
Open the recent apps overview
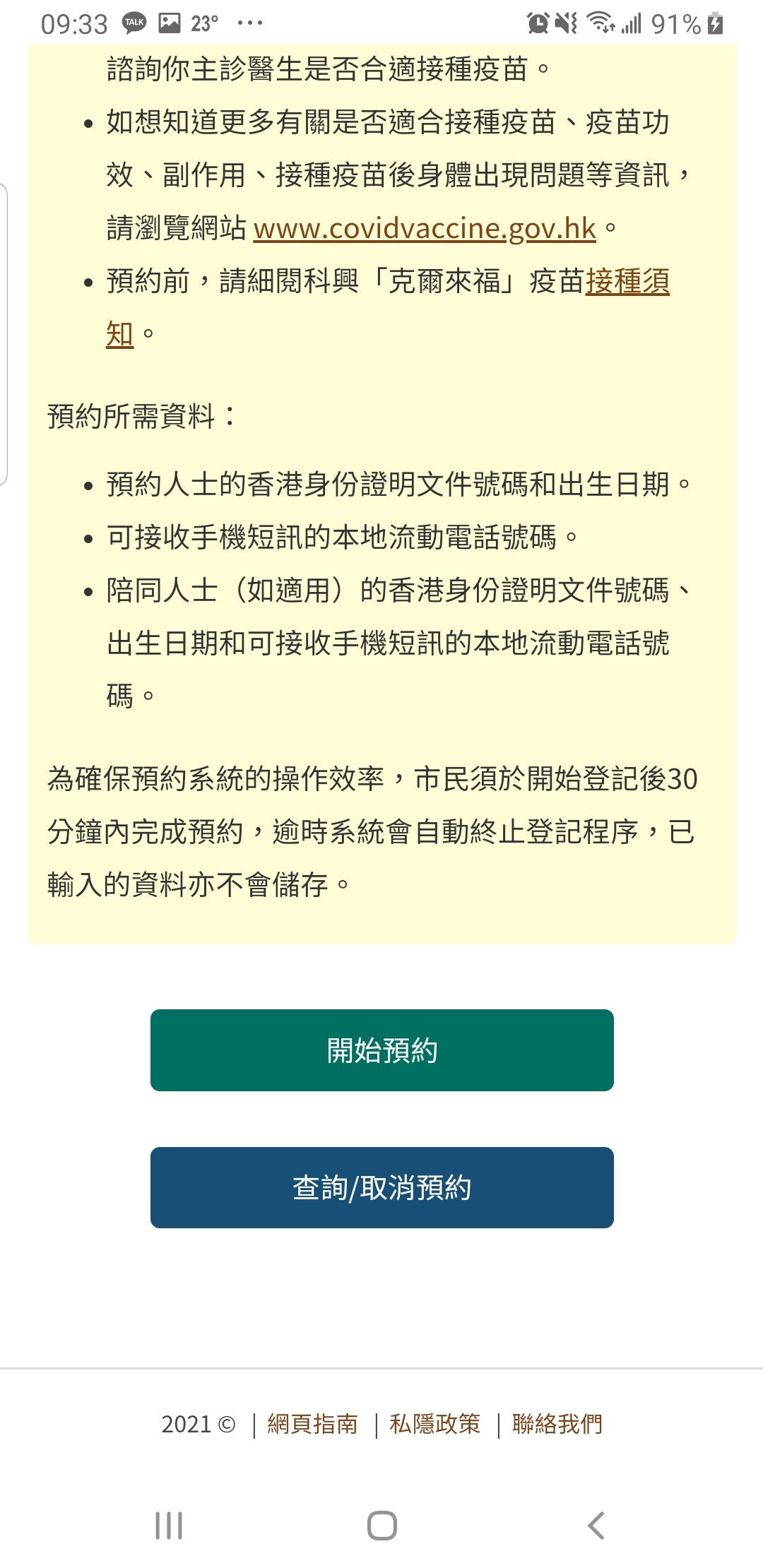[169, 1526]
